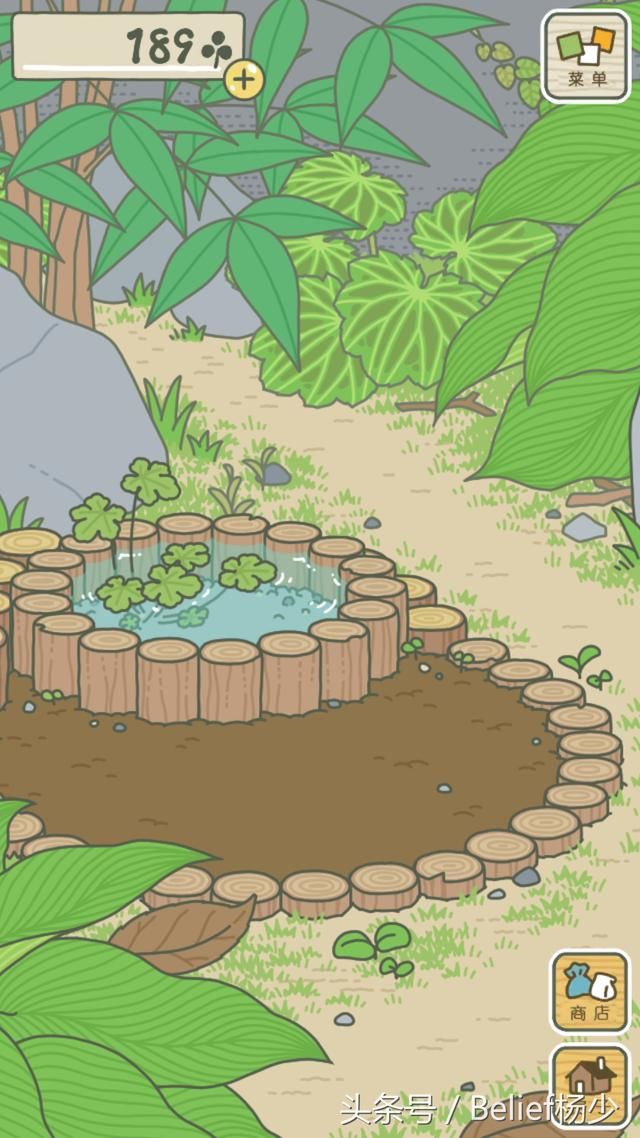Screen dimensions: 640x1138
Task: Open the 商店 shop
Action: (x=590, y=992)
